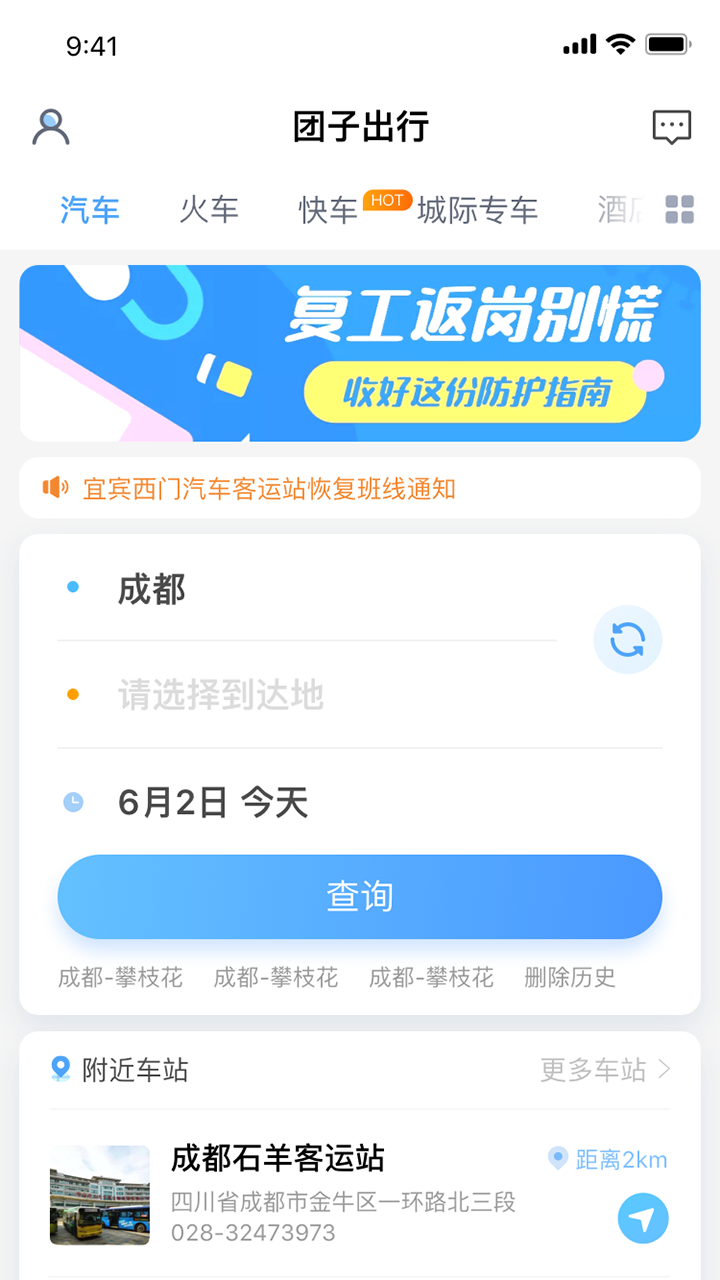Viewport: 720px width, 1280px height.
Task: Open the all-categories grid icon
Action: 679,210
